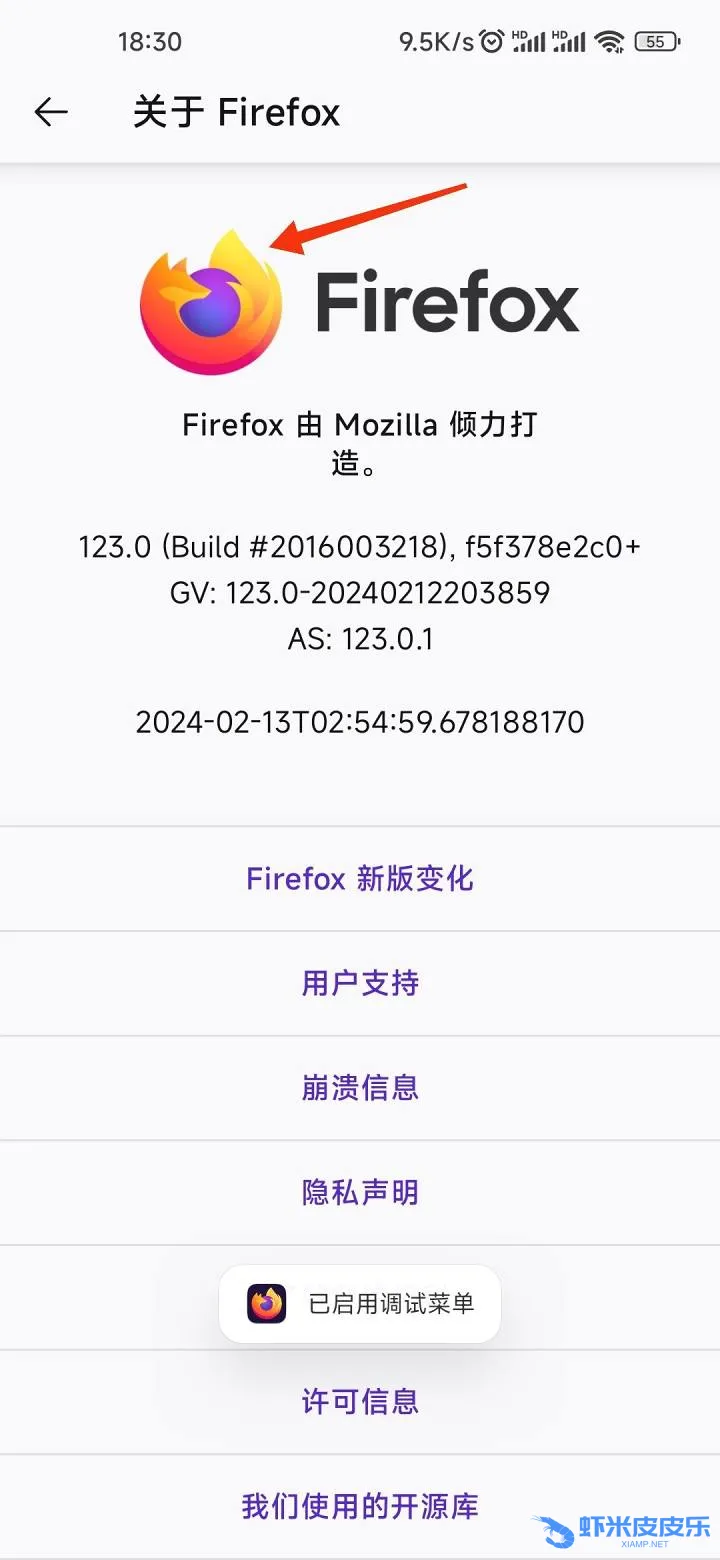Open 我们使用的开源库

[x=360, y=1506]
